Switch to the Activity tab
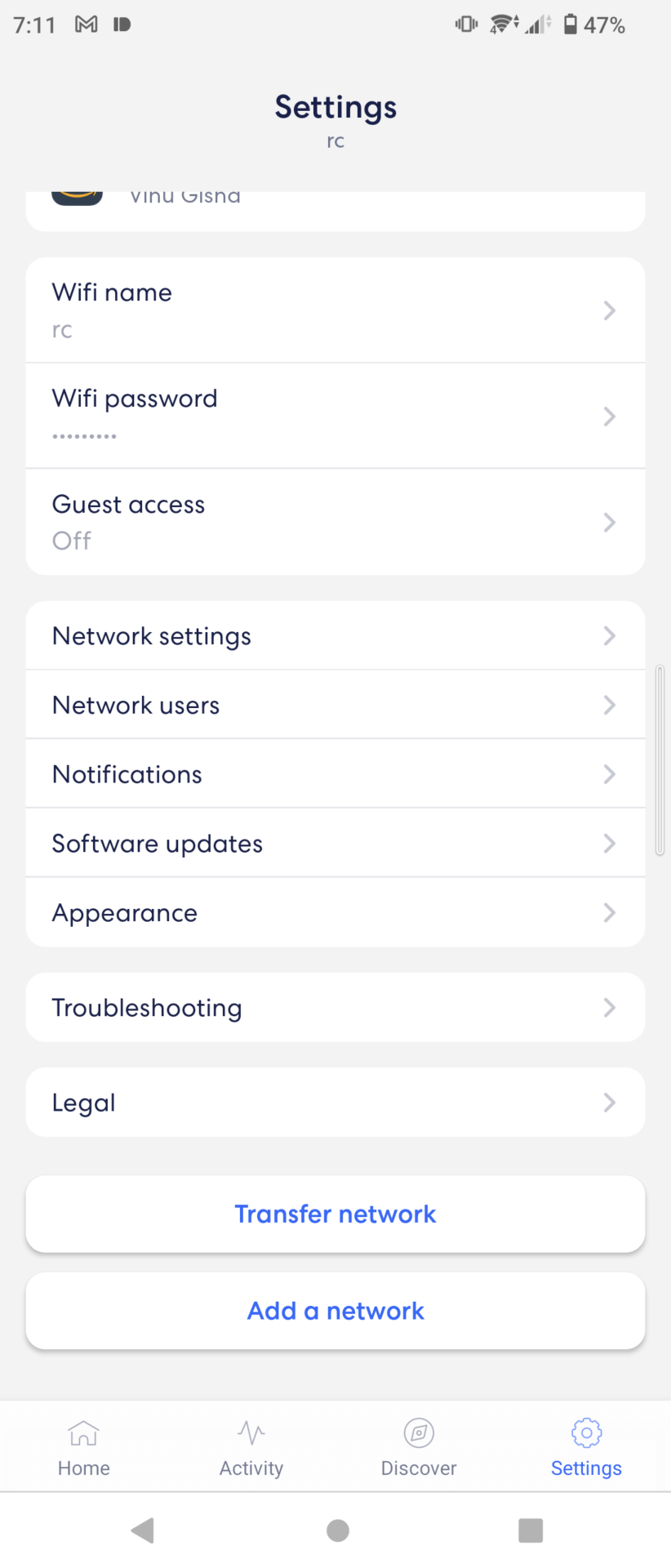 [251, 1448]
